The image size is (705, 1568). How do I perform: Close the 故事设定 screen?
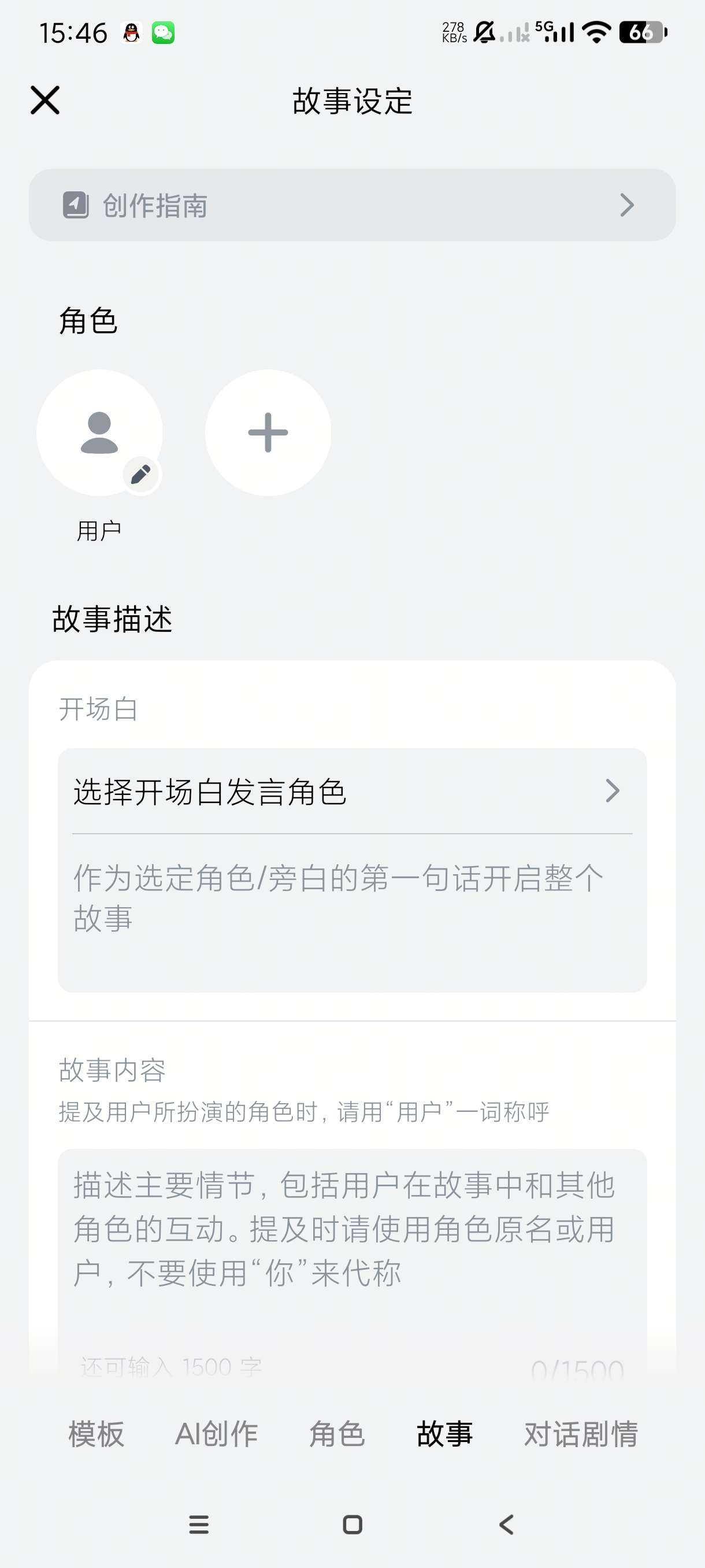click(45, 101)
